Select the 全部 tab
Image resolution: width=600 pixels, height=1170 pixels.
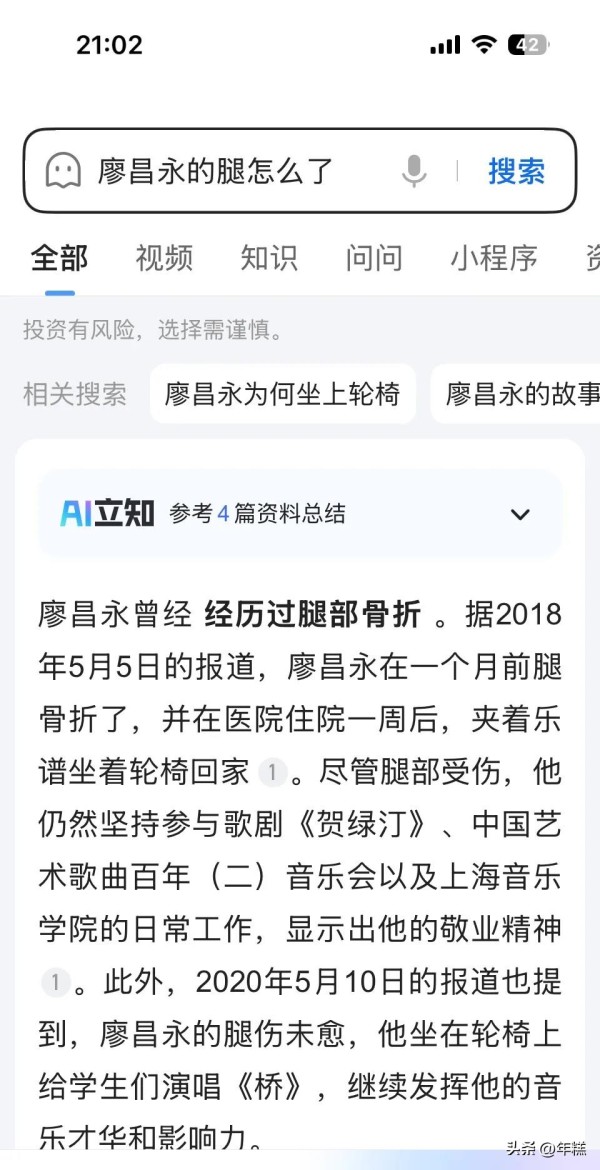(59, 258)
